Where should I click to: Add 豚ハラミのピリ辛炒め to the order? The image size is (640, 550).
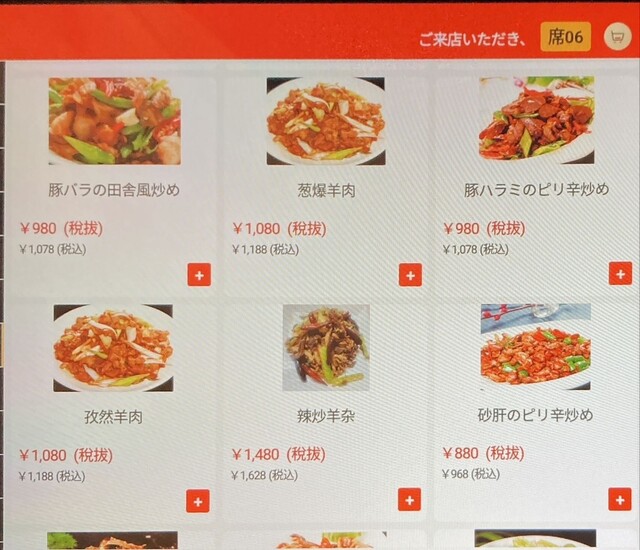pyautogui.click(x=620, y=273)
